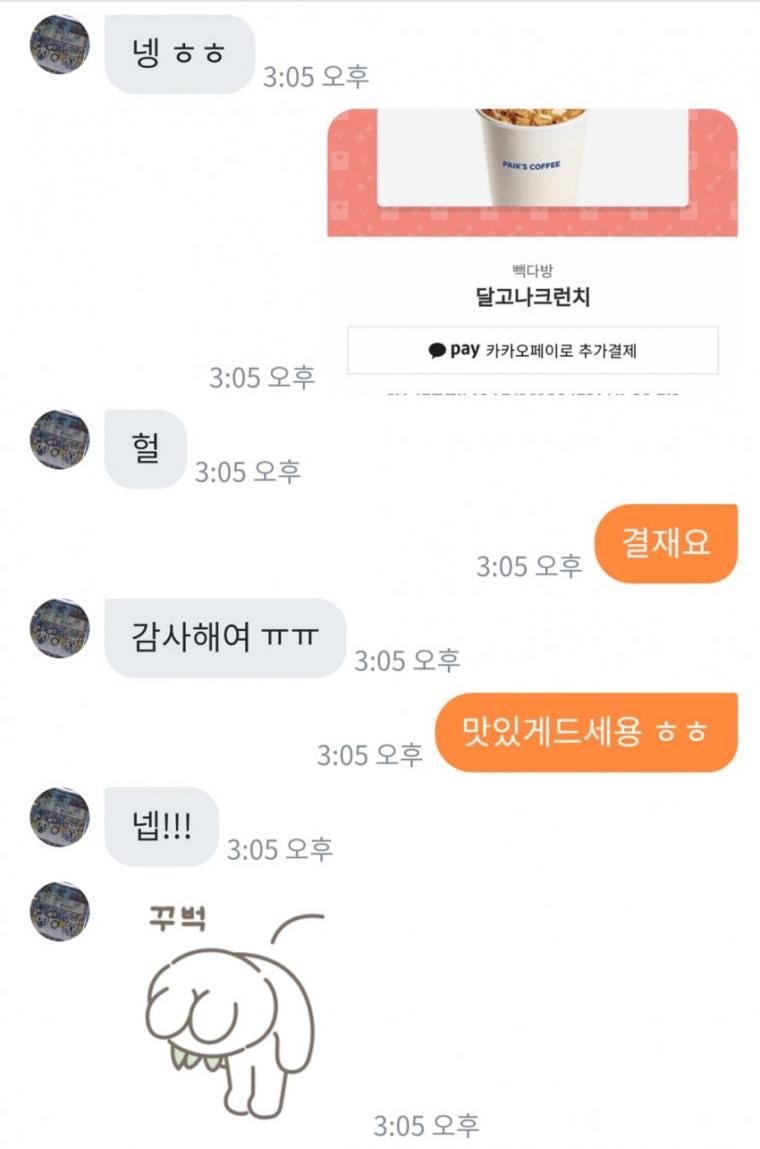The width and height of the screenshot is (760, 1149).
Task: Open the avatar next to 넵!!! message
Action: tap(60, 816)
